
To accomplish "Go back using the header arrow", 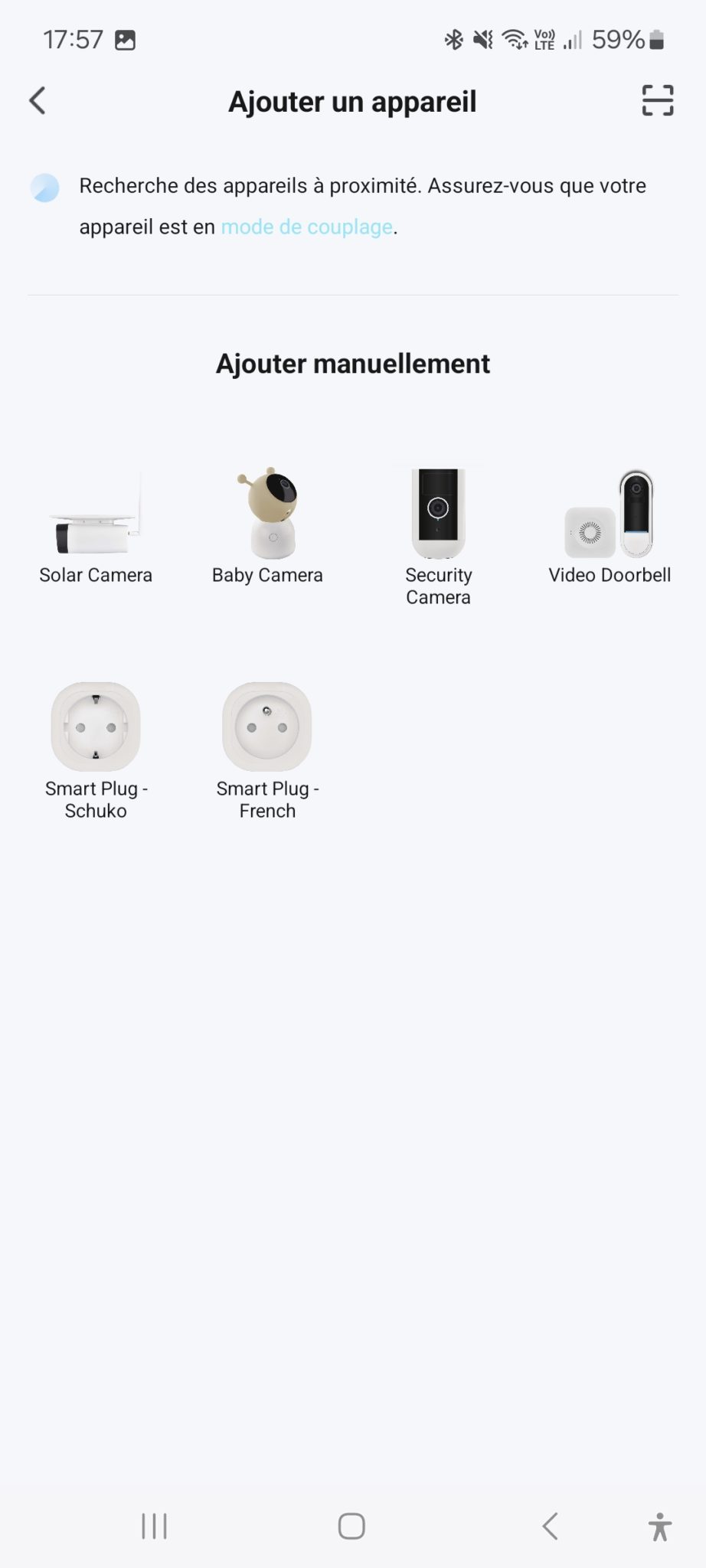I will pyautogui.click(x=38, y=100).
